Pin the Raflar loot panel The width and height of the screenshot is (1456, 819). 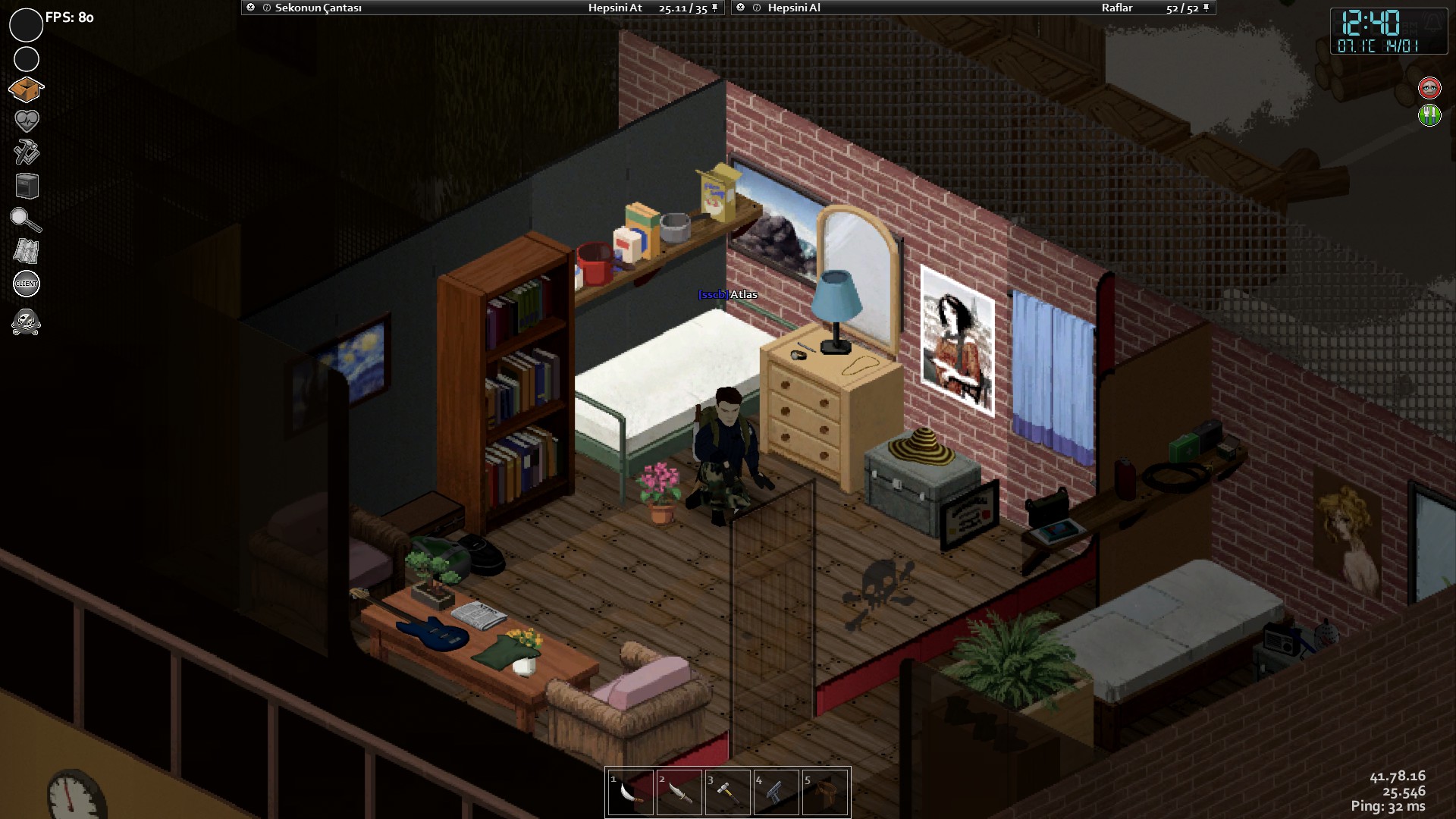(x=1206, y=8)
